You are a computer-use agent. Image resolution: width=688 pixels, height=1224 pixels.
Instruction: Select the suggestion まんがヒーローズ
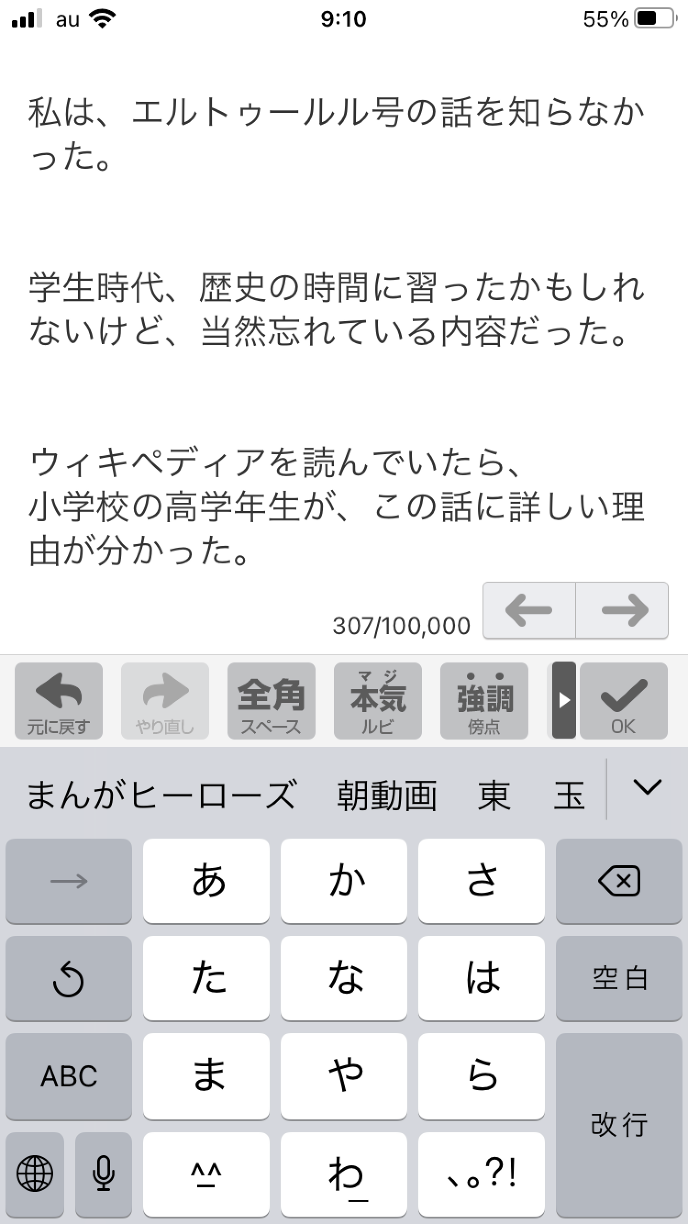click(161, 795)
